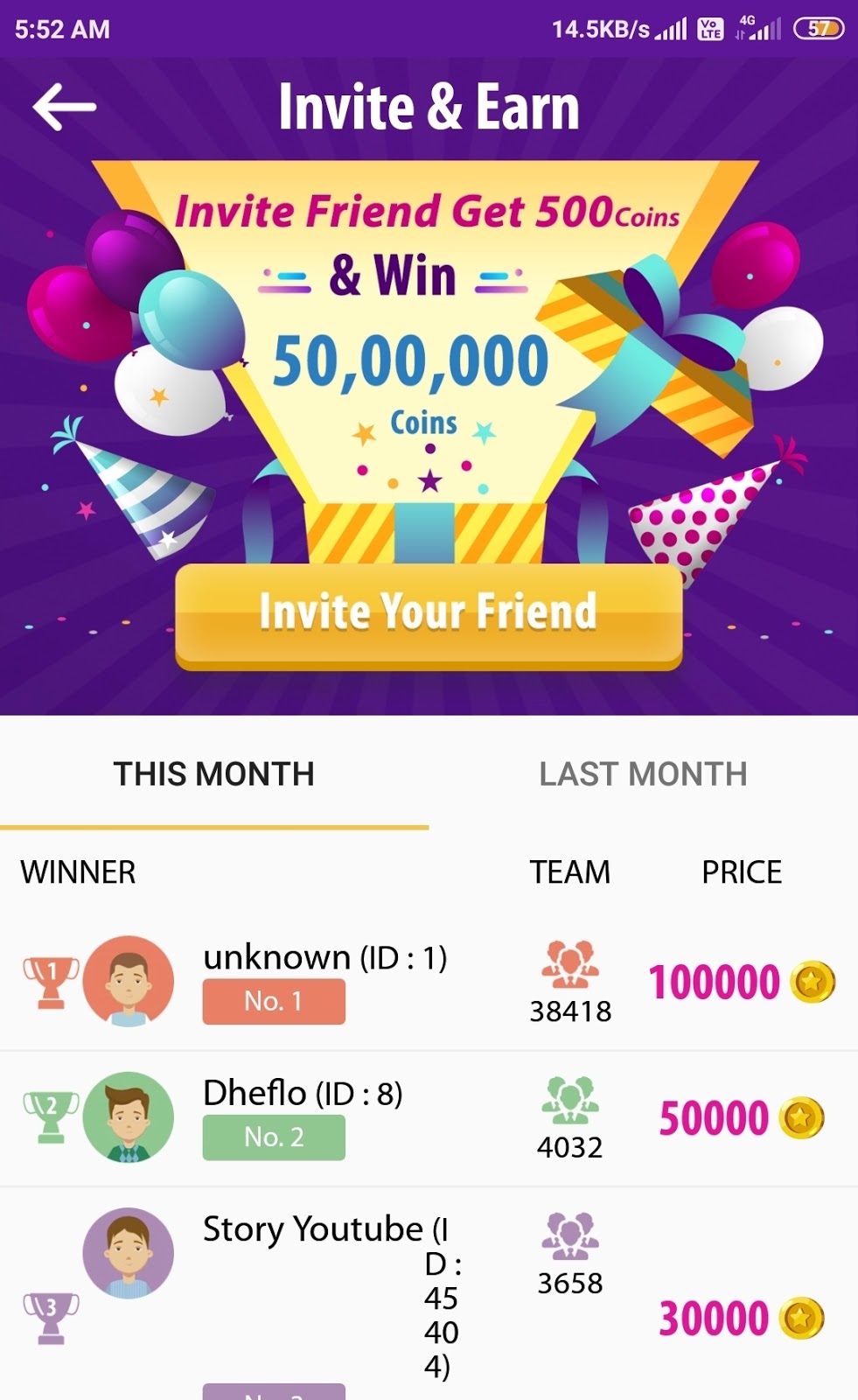Tap the Invite Your Friend button

tap(429, 614)
